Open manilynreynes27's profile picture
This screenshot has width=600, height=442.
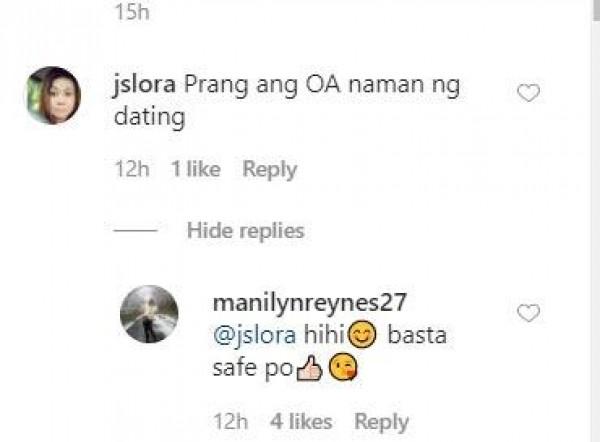[x=150, y=314]
